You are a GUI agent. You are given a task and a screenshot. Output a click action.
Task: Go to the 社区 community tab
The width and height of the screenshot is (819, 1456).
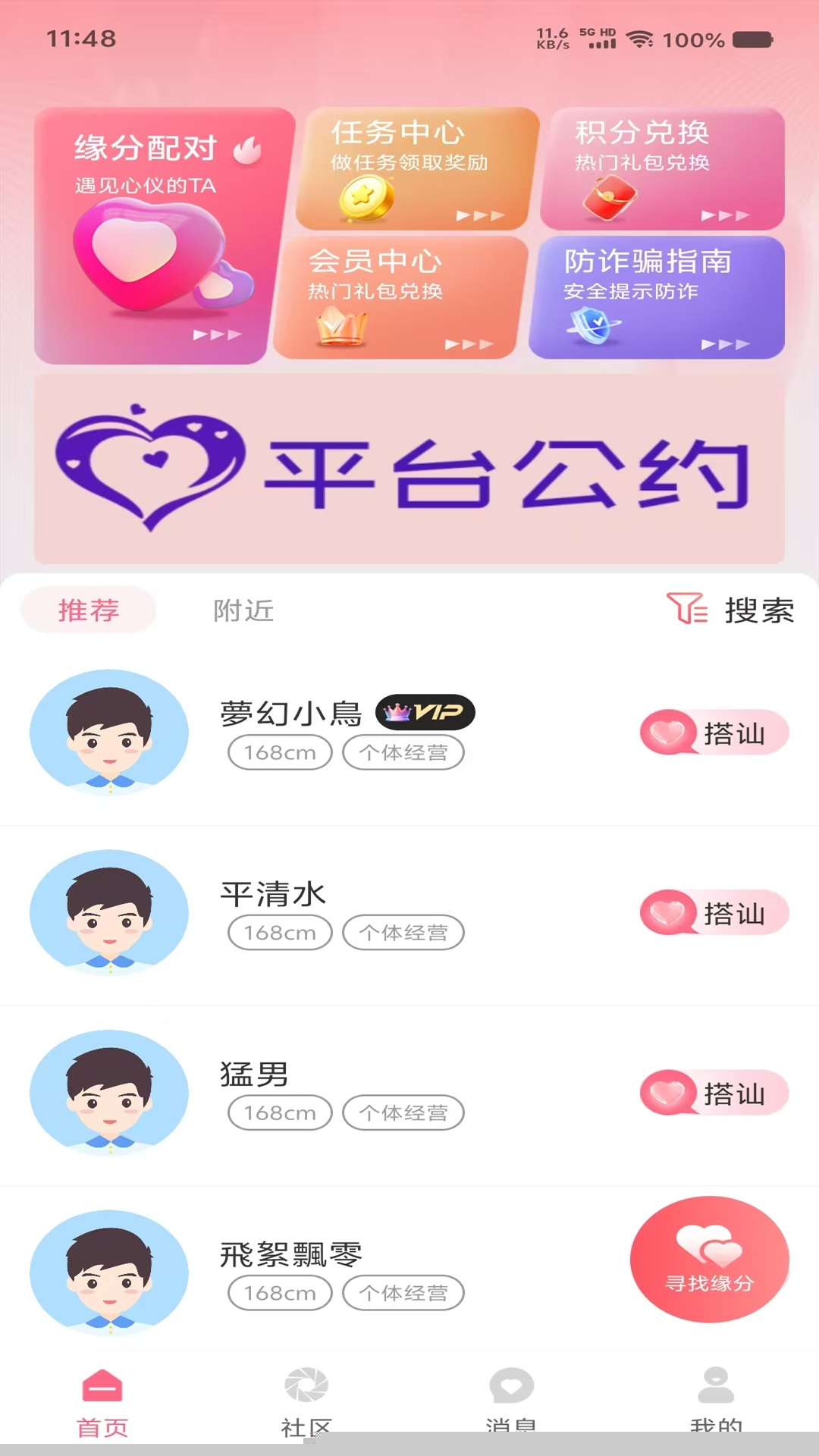coord(306,1400)
